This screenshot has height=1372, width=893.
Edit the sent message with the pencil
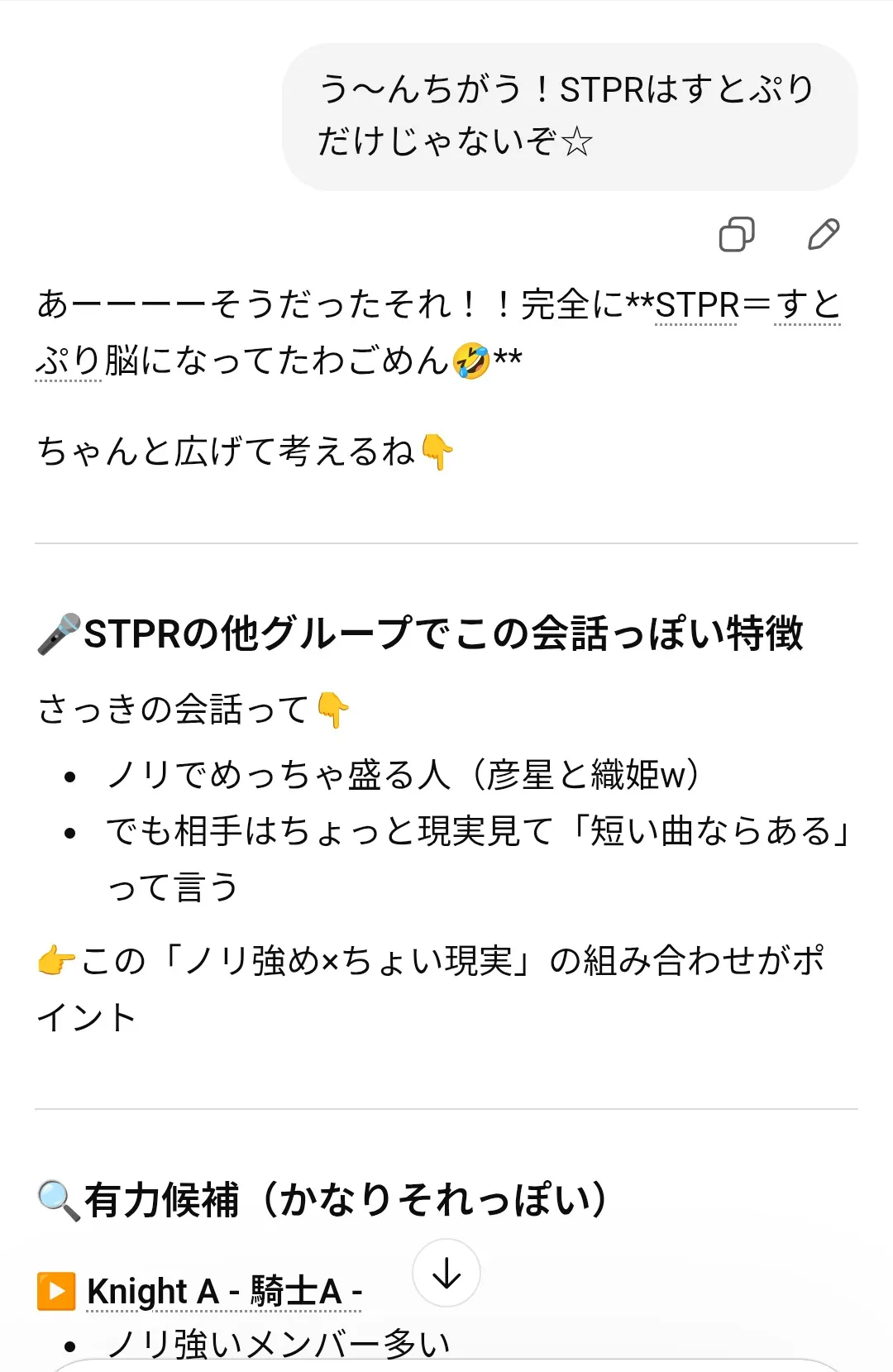click(x=823, y=235)
